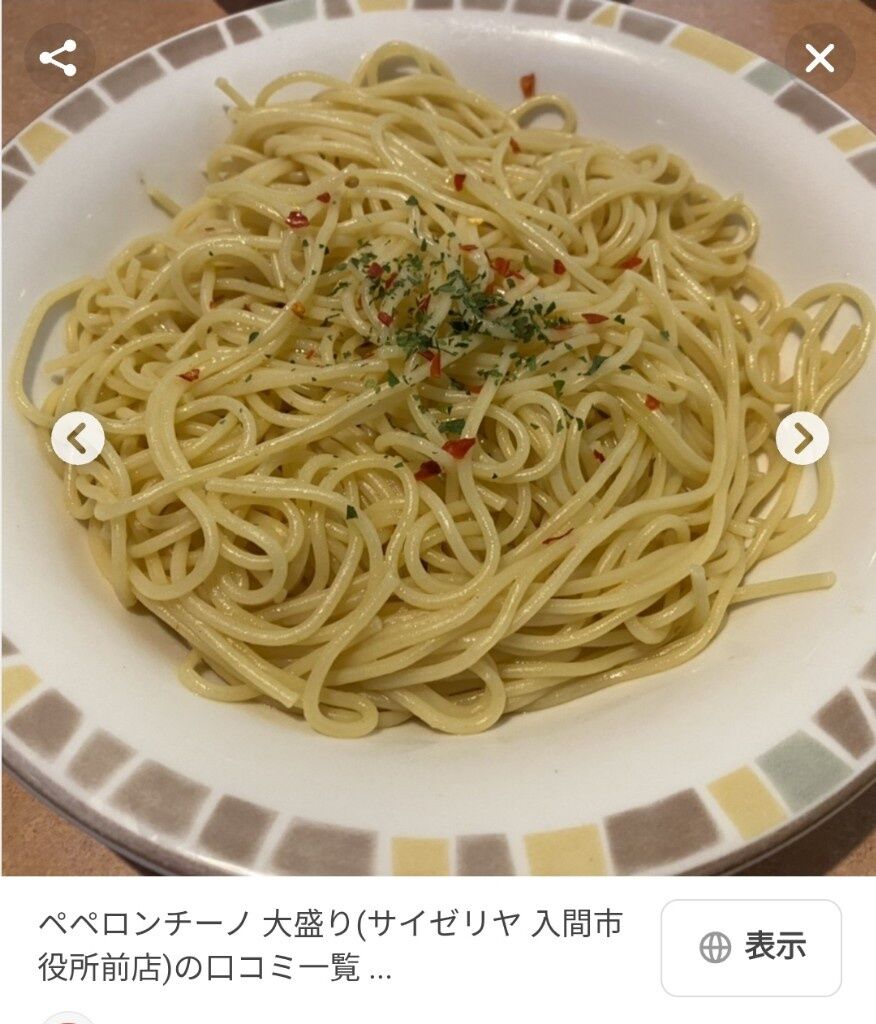
Task: Go to the previous image
Action: click(78, 439)
